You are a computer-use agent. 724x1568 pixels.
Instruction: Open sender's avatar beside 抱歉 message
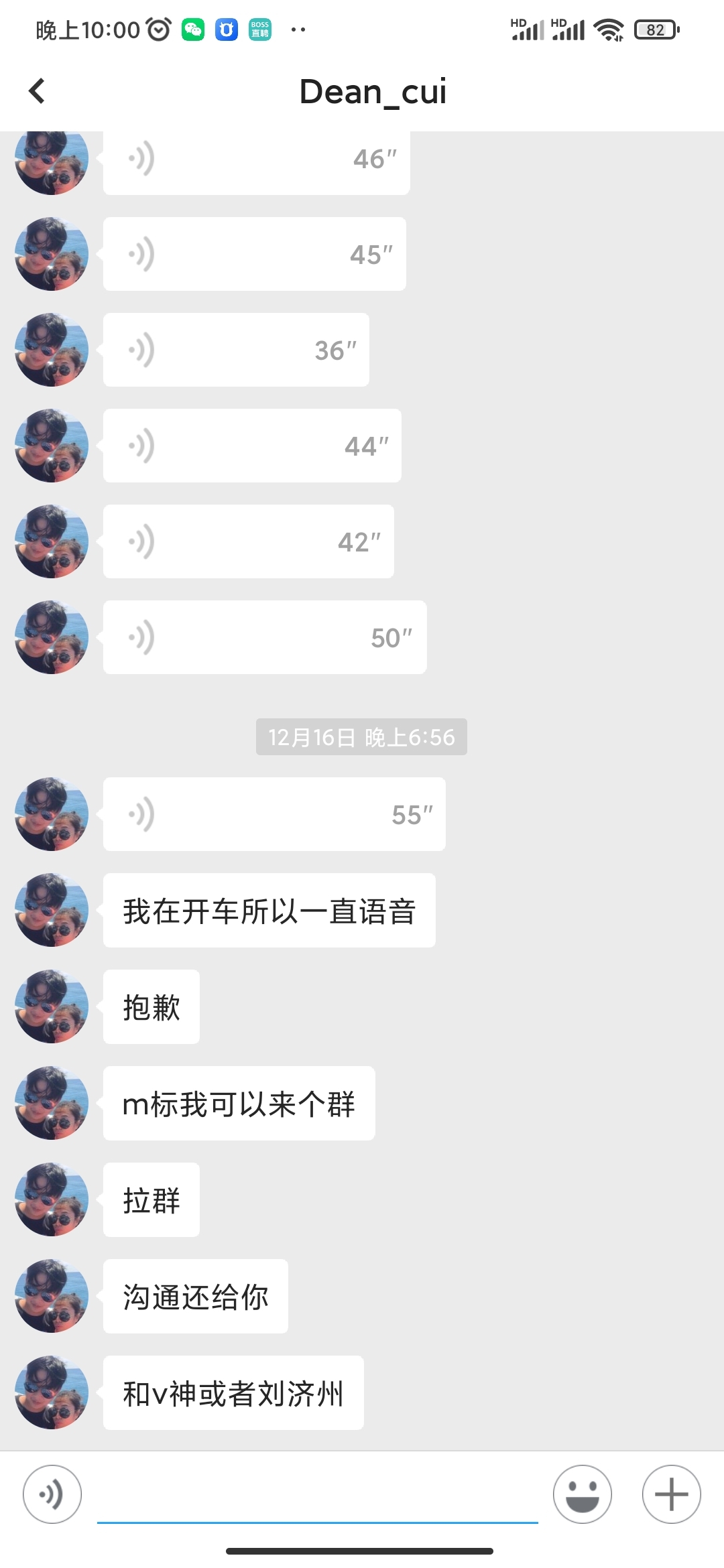(52, 1006)
